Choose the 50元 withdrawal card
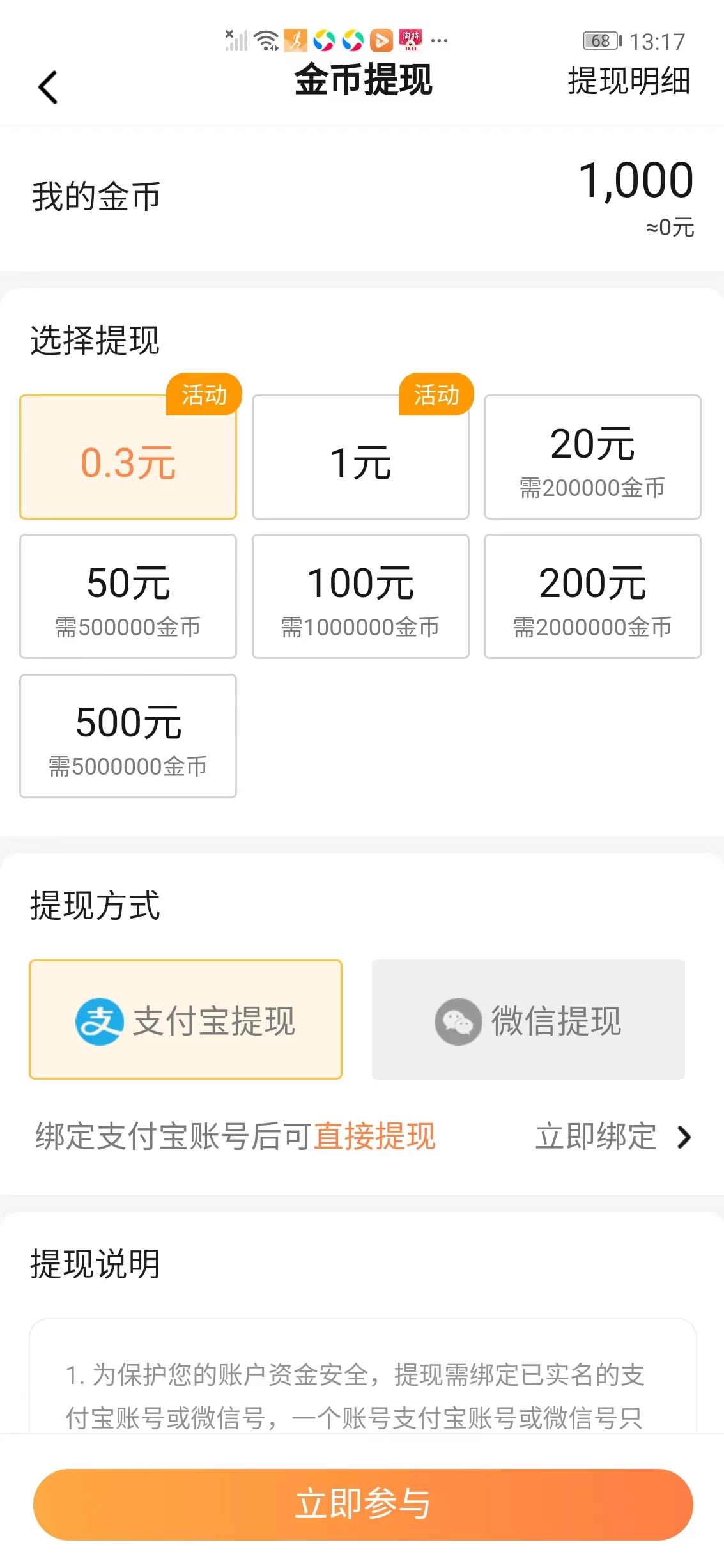Image resolution: width=724 pixels, height=1568 pixels. tap(128, 596)
